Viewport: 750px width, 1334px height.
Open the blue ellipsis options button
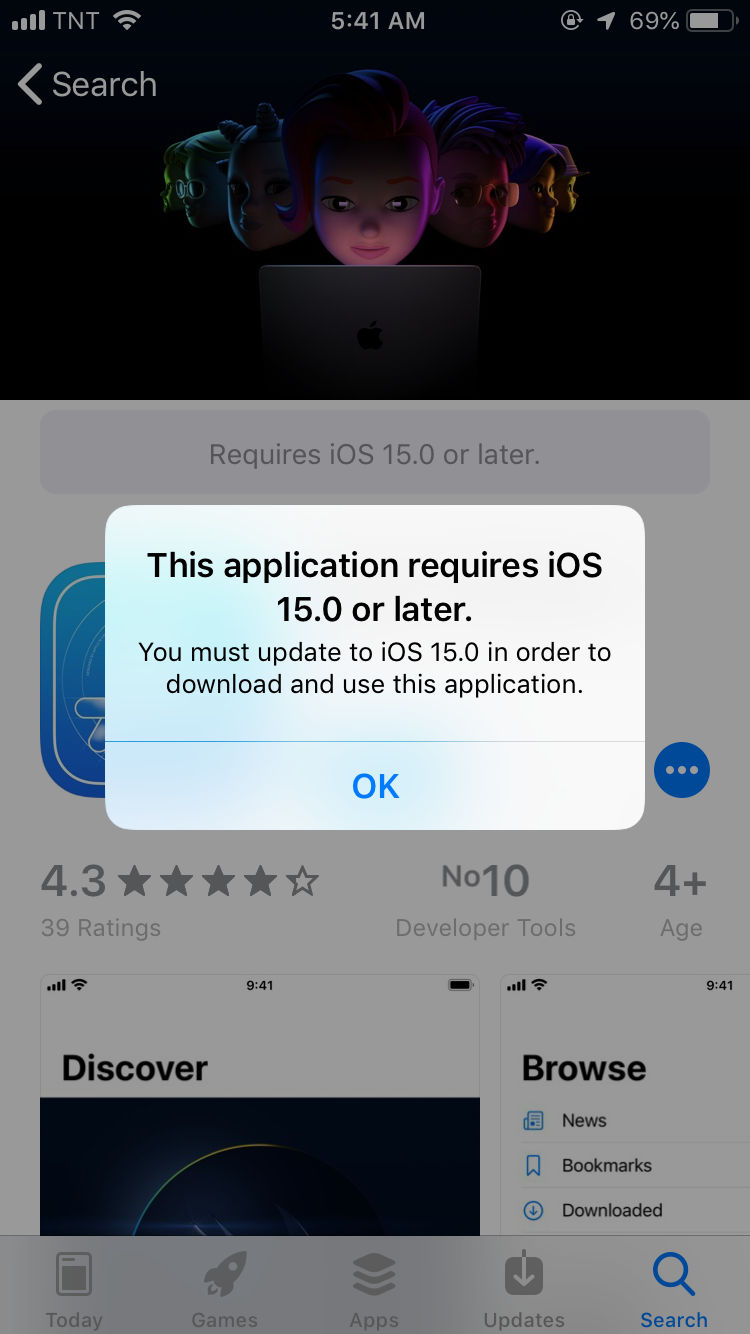(682, 770)
